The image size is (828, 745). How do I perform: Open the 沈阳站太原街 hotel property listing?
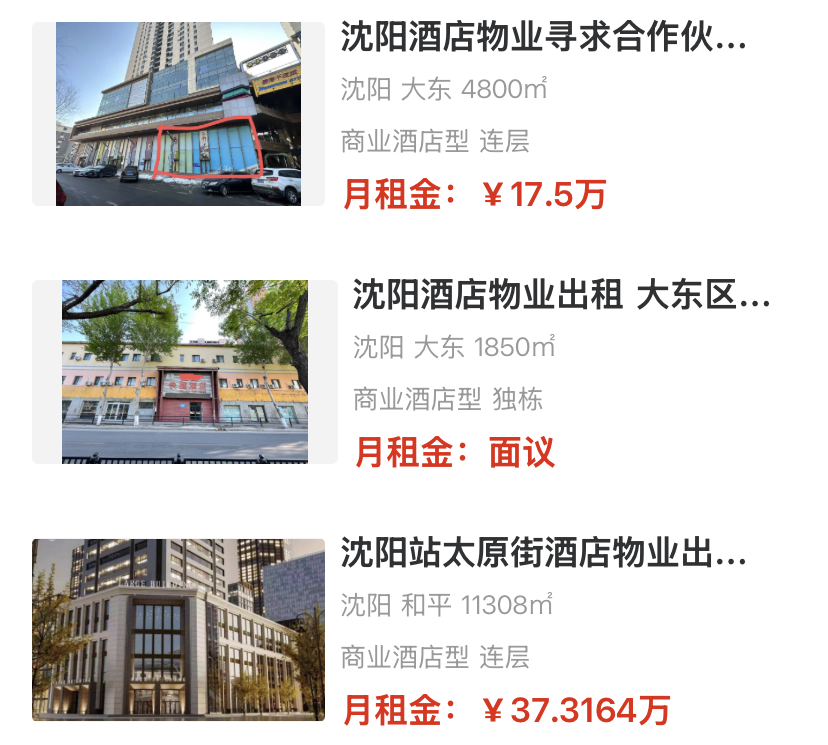tap(543, 555)
